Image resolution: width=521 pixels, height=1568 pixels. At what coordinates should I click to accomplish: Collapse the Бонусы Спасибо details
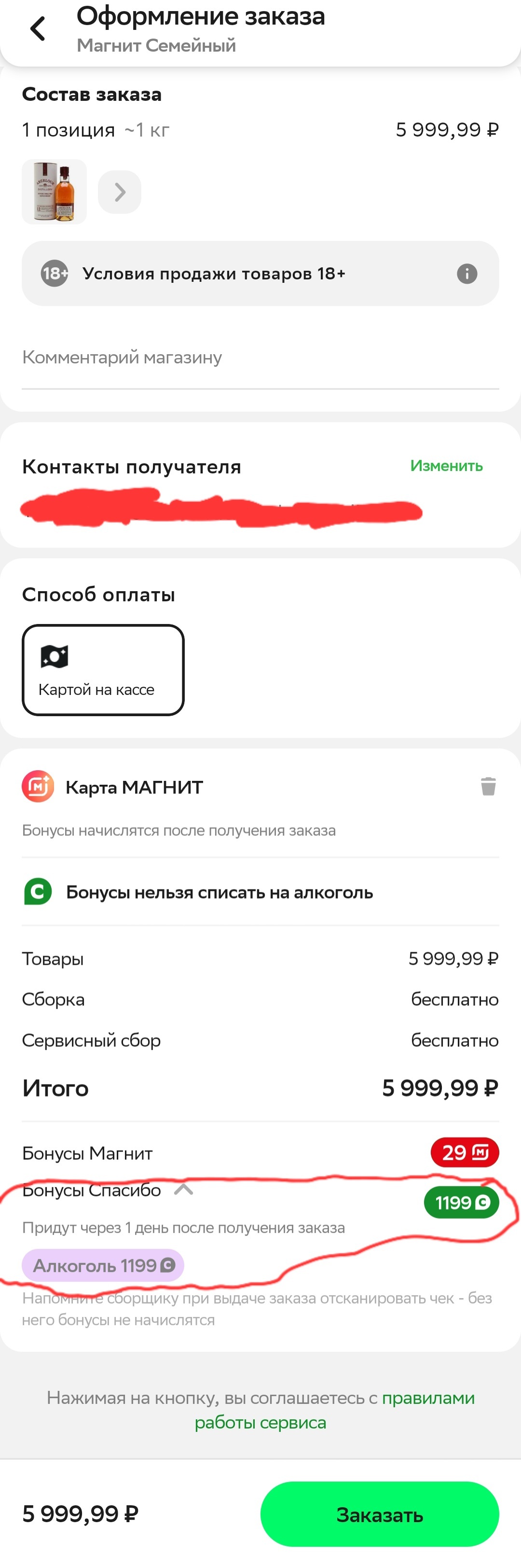183,1189
